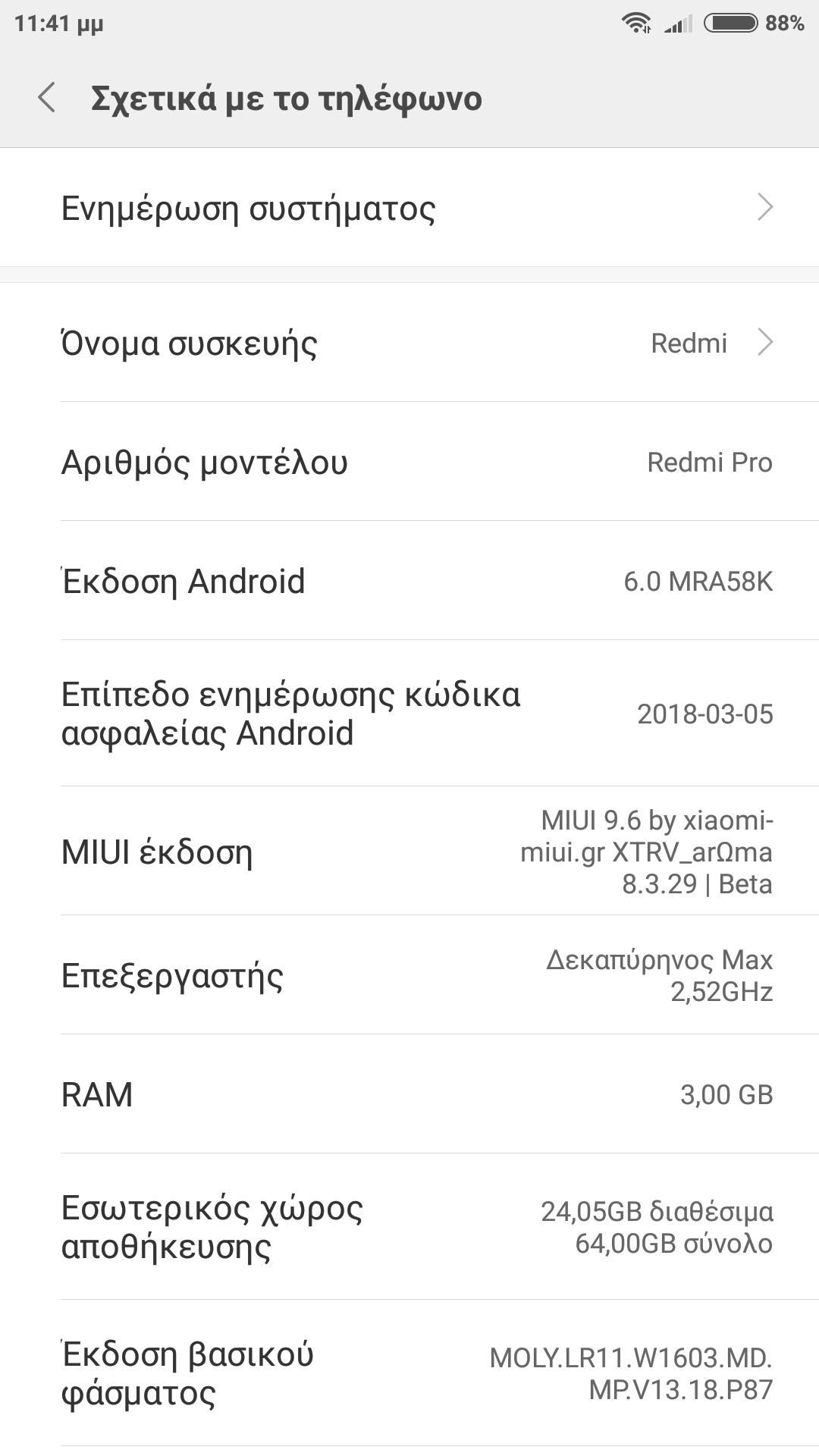Image resolution: width=819 pixels, height=1456 pixels.
Task: Open Ενημέρωση συστήματος
Action: click(409, 208)
